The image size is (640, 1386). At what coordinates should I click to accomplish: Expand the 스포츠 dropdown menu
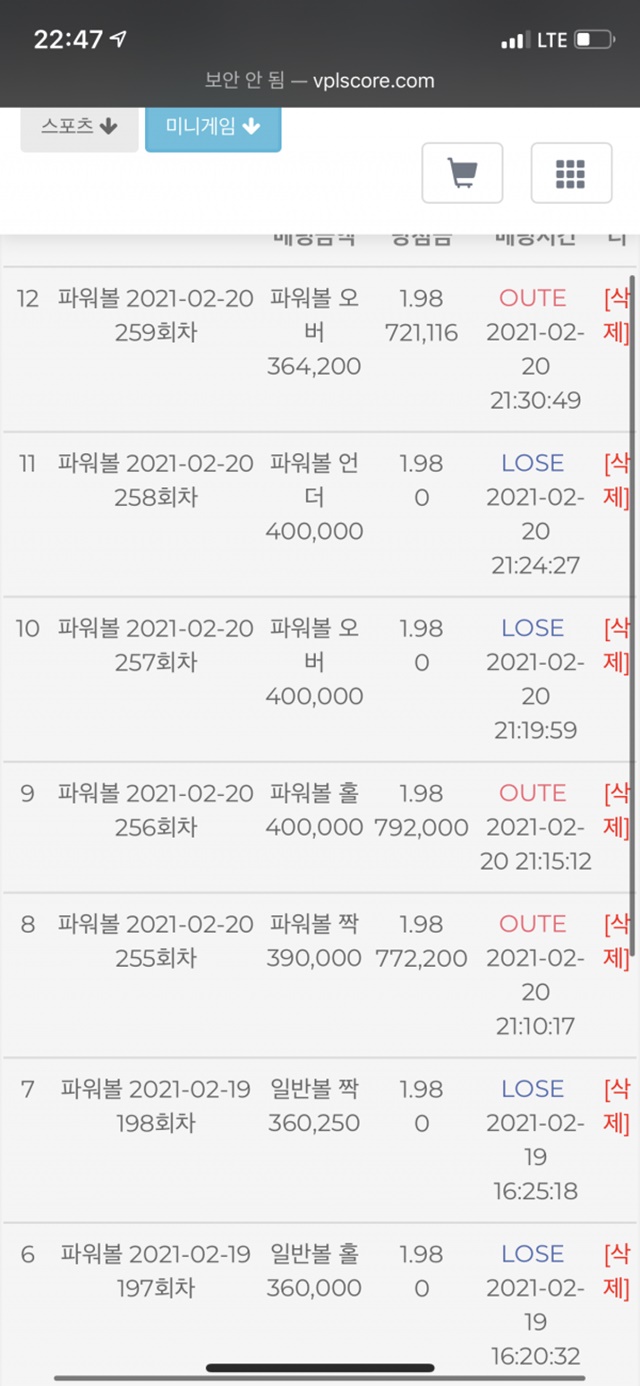point(79,128)
